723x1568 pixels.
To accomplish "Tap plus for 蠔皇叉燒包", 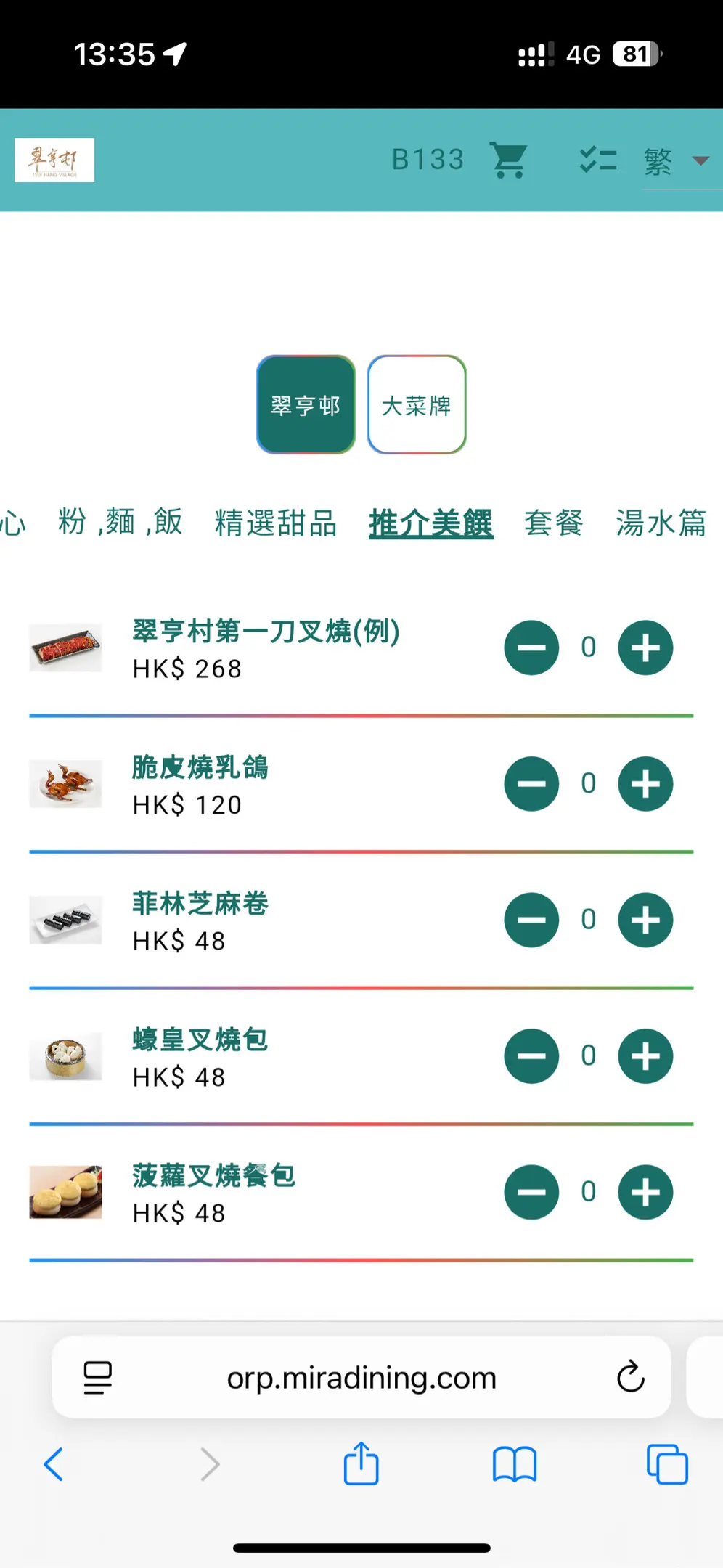I will 645,1056.
